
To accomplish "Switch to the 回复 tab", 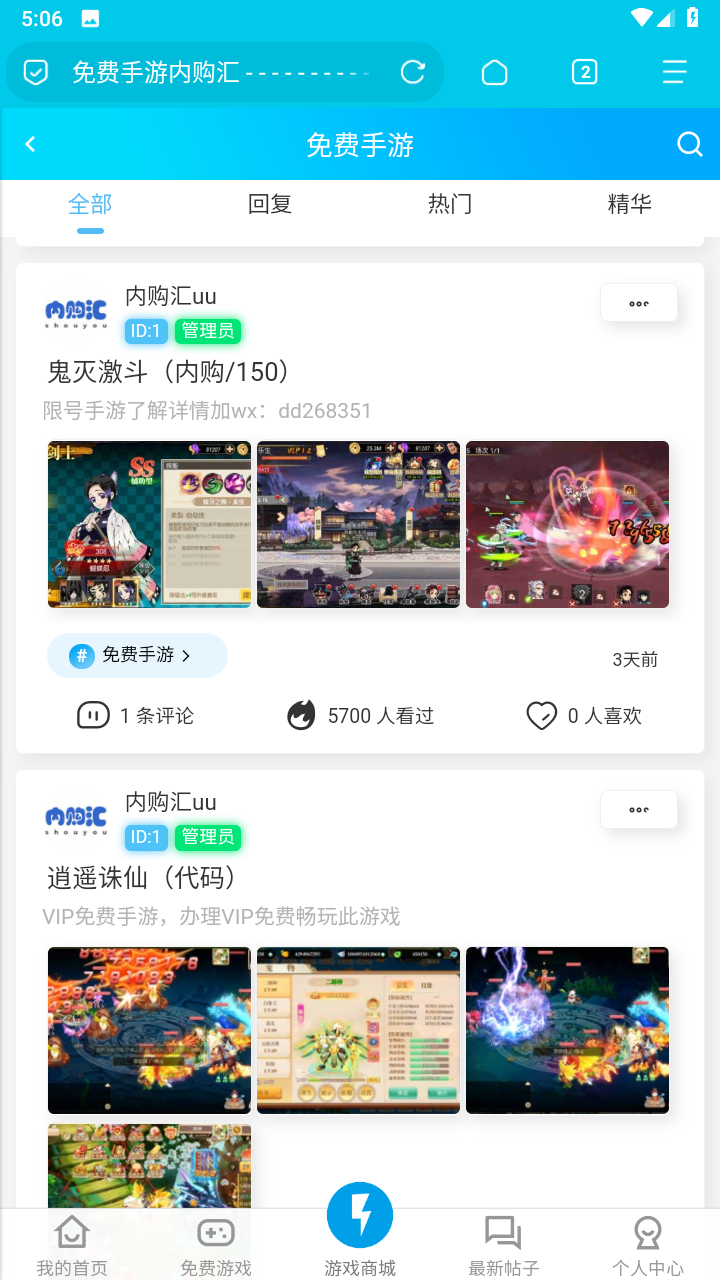I will [270, 205].
